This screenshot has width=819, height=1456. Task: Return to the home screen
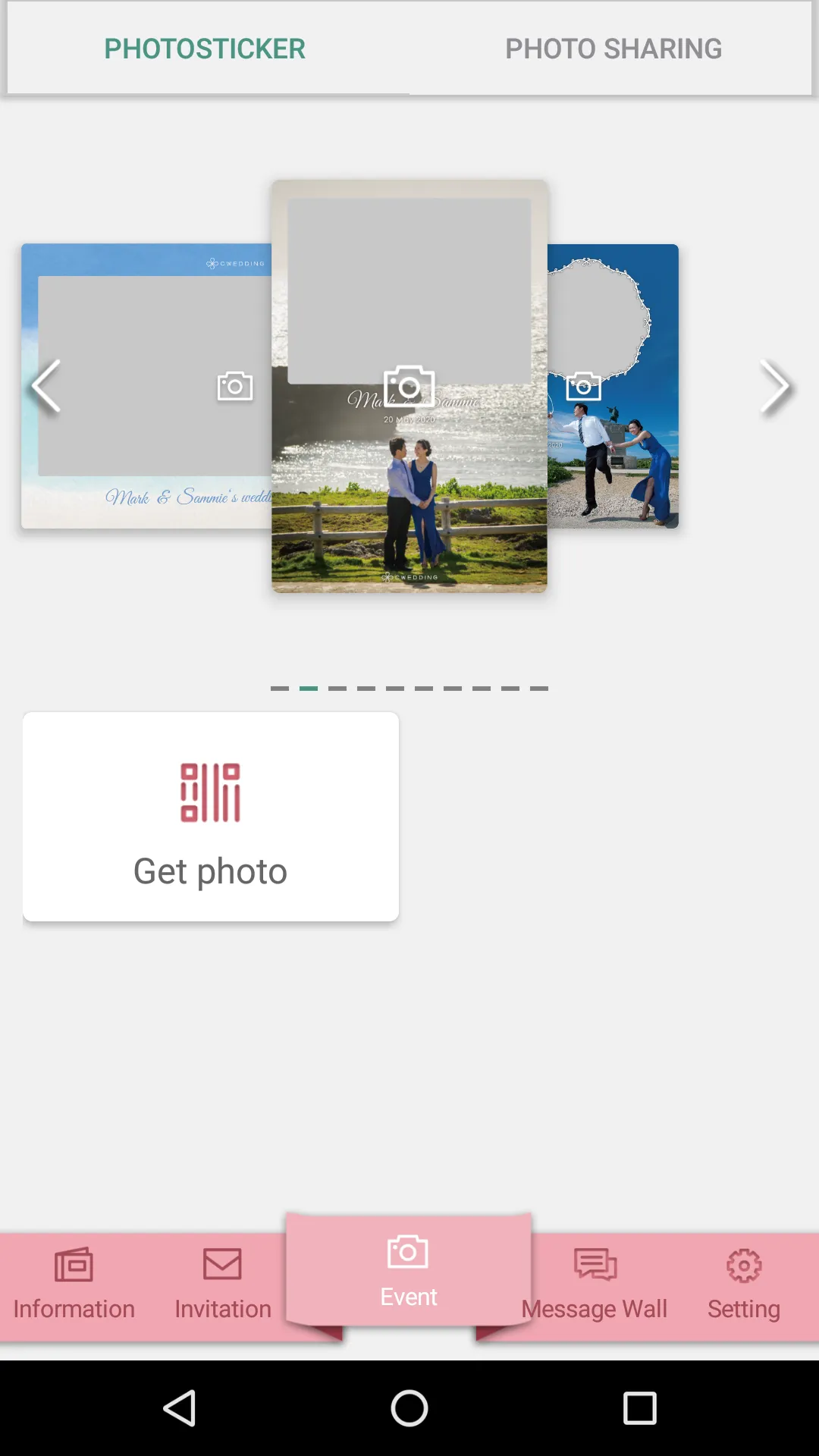(x=409, y=1408)
